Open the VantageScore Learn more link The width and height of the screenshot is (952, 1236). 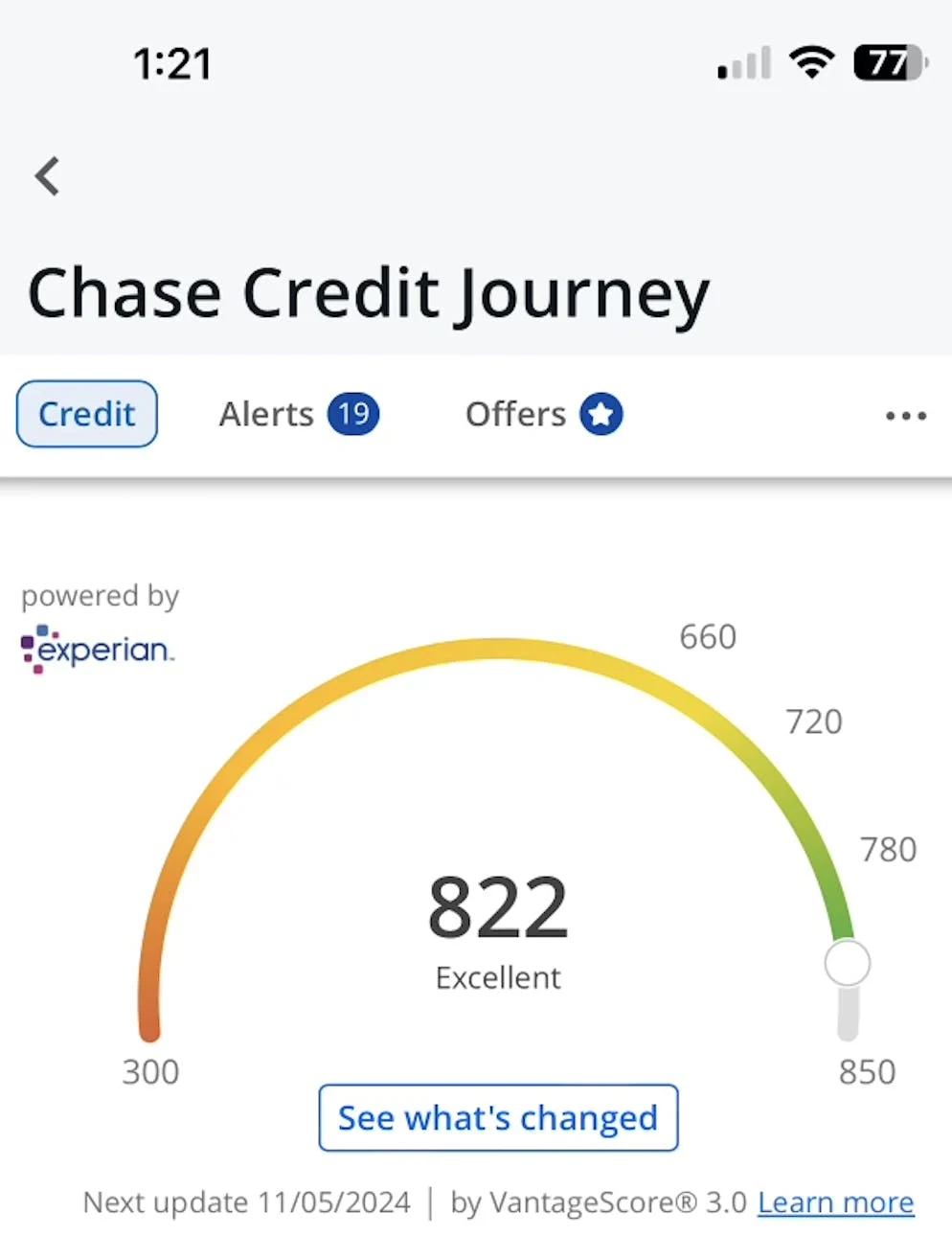click(x=835, y=1202)
